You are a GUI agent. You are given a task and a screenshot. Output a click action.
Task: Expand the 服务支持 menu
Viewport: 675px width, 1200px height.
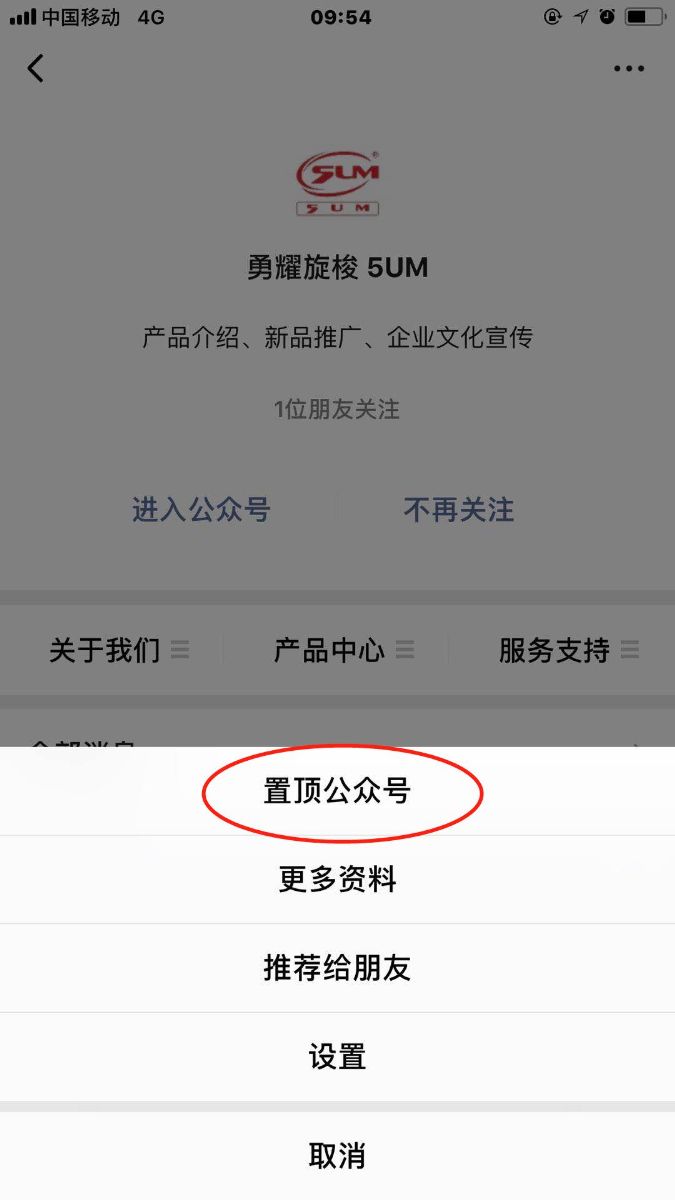tap(568, 651)
